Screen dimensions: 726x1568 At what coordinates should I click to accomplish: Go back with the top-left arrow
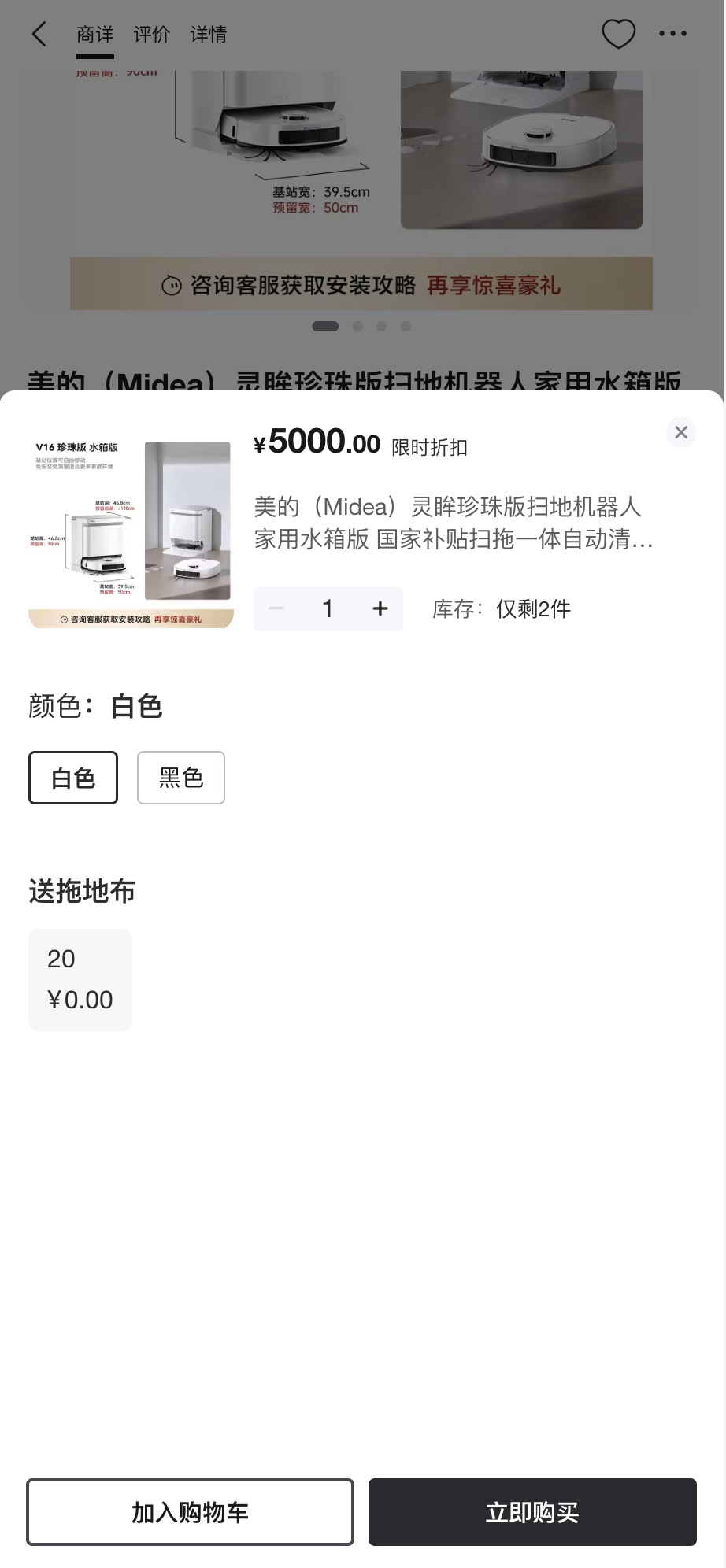pyautogui.click(x=39, y=34)
